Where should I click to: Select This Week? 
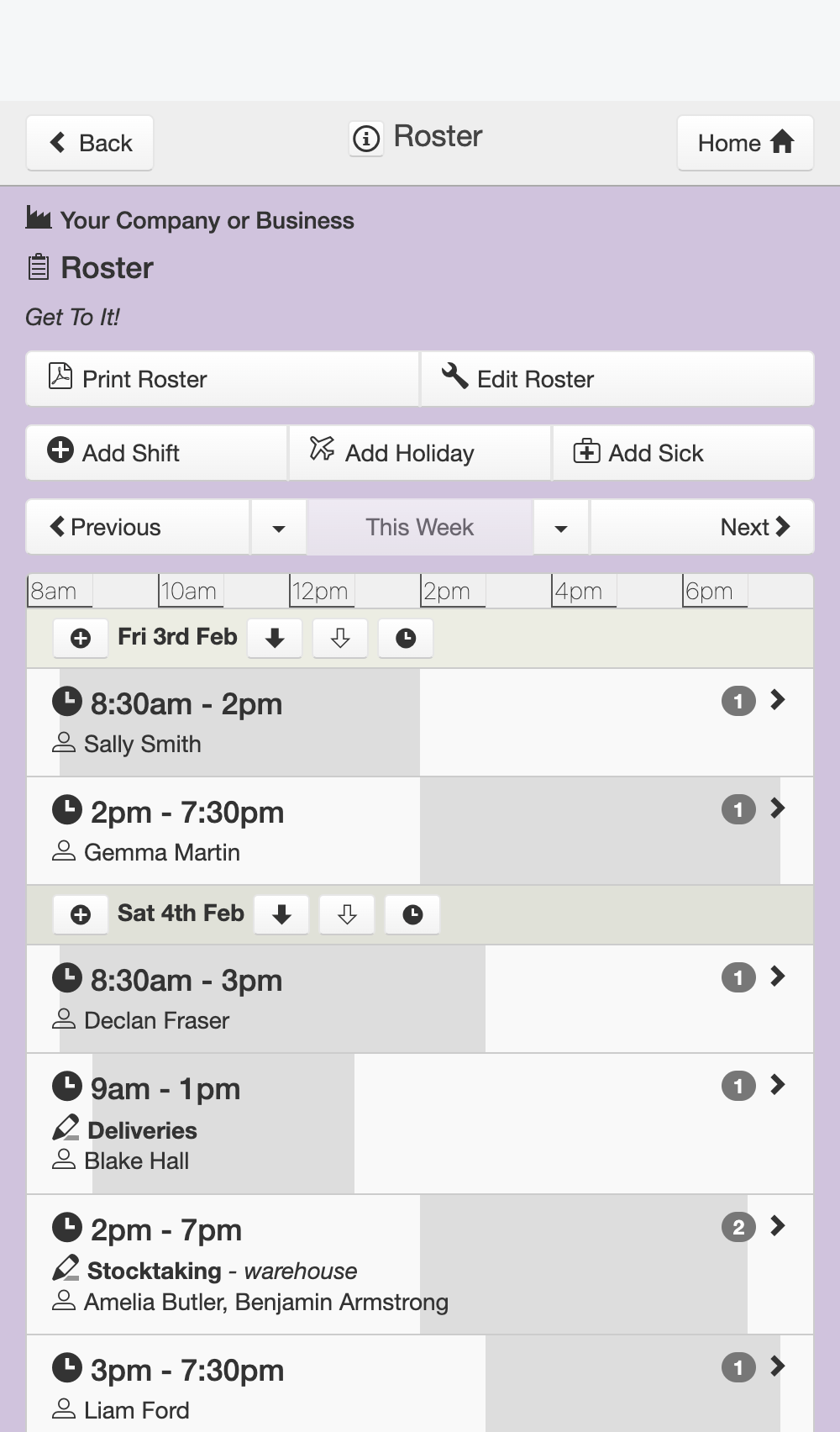click(x=420, y=527)
